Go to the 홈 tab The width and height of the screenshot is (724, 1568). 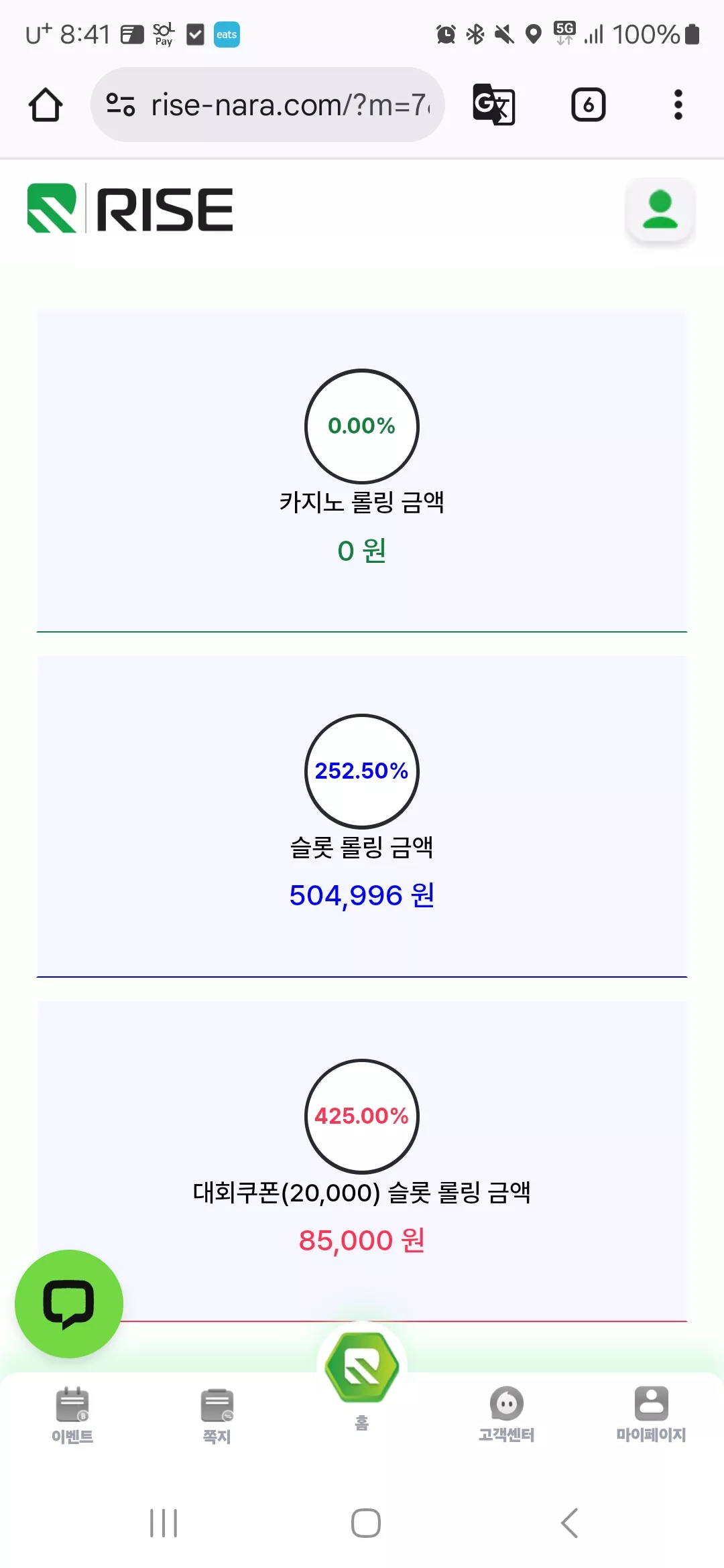(362, 1382)
